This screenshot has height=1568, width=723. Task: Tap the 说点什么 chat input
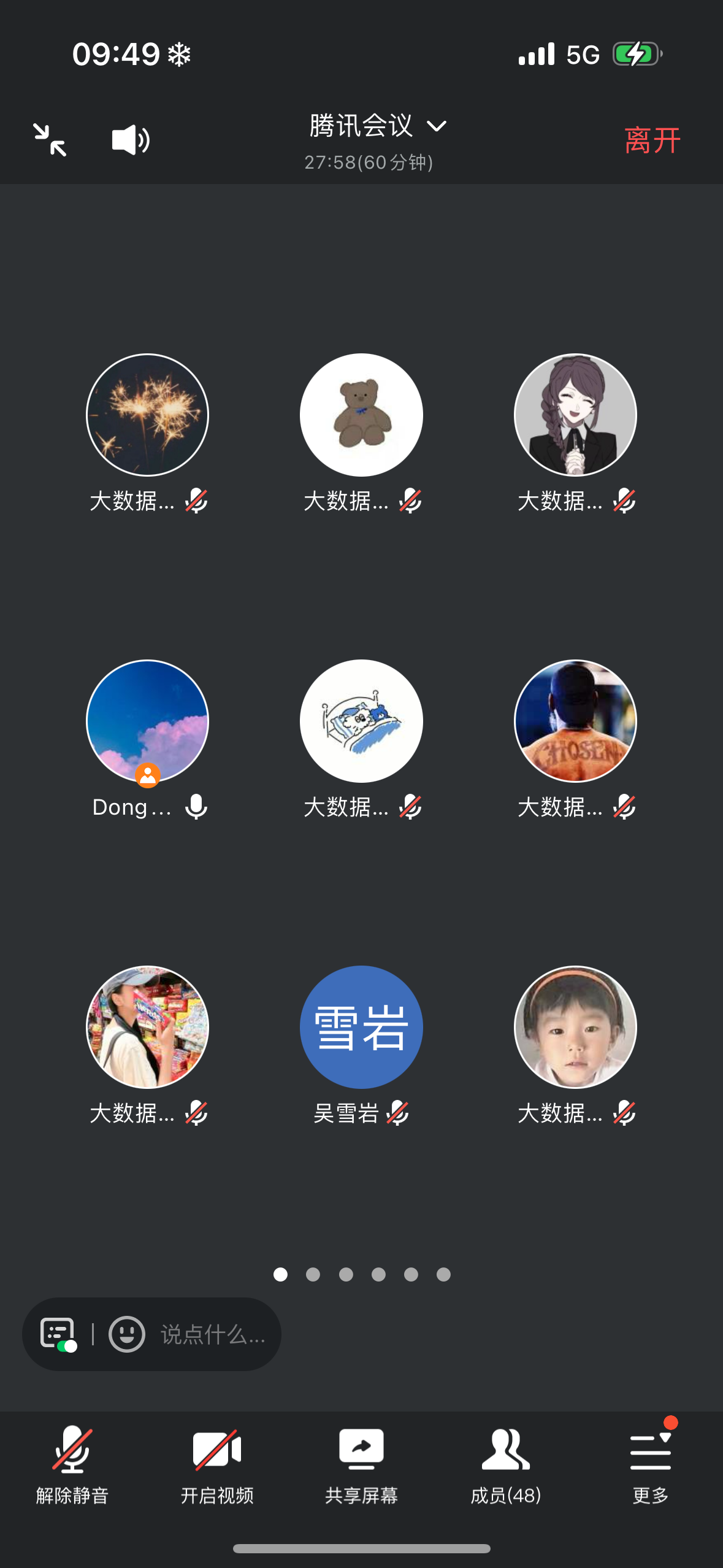(213, 1334)
